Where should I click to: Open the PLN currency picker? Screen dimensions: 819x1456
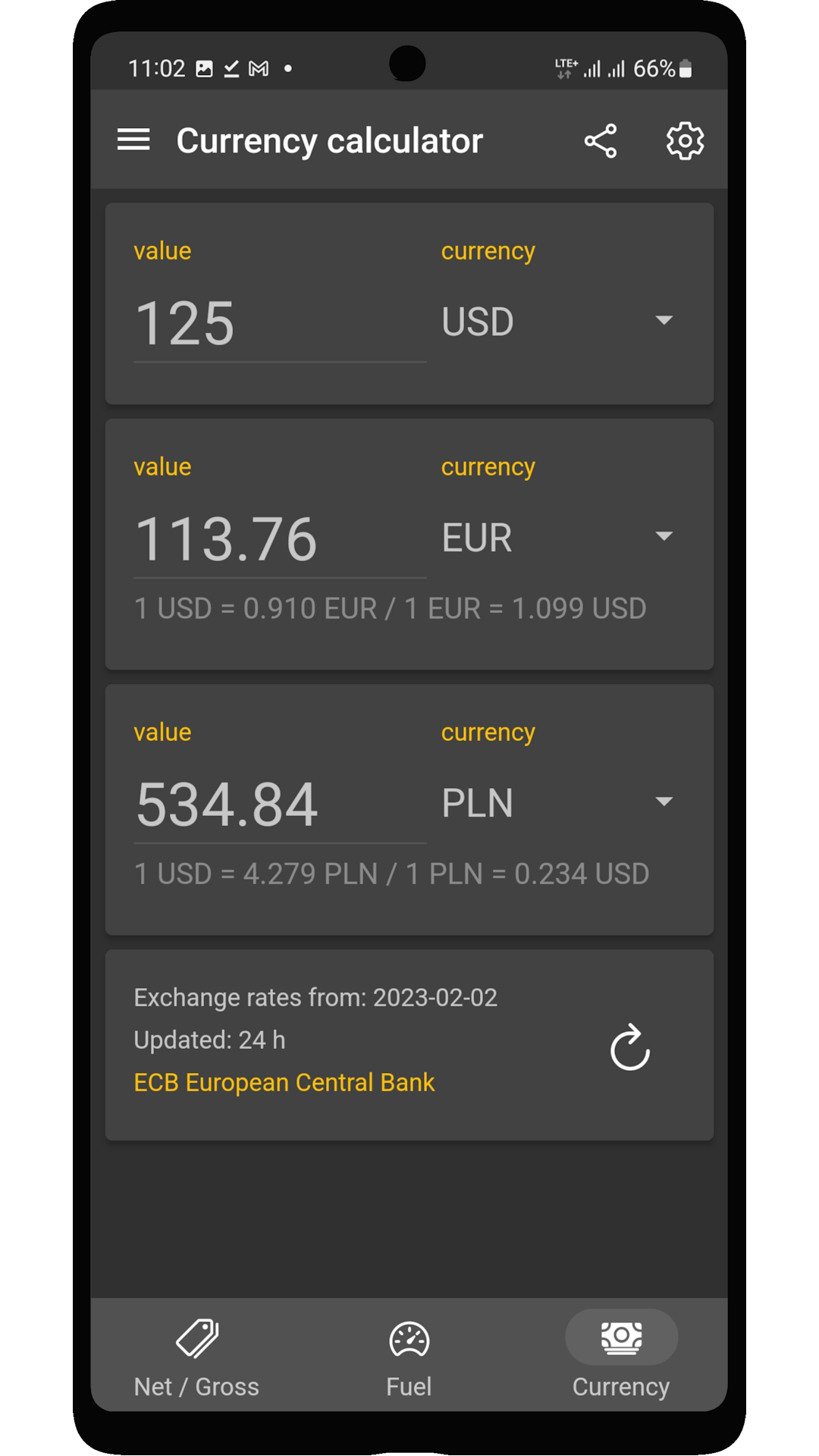558,803
